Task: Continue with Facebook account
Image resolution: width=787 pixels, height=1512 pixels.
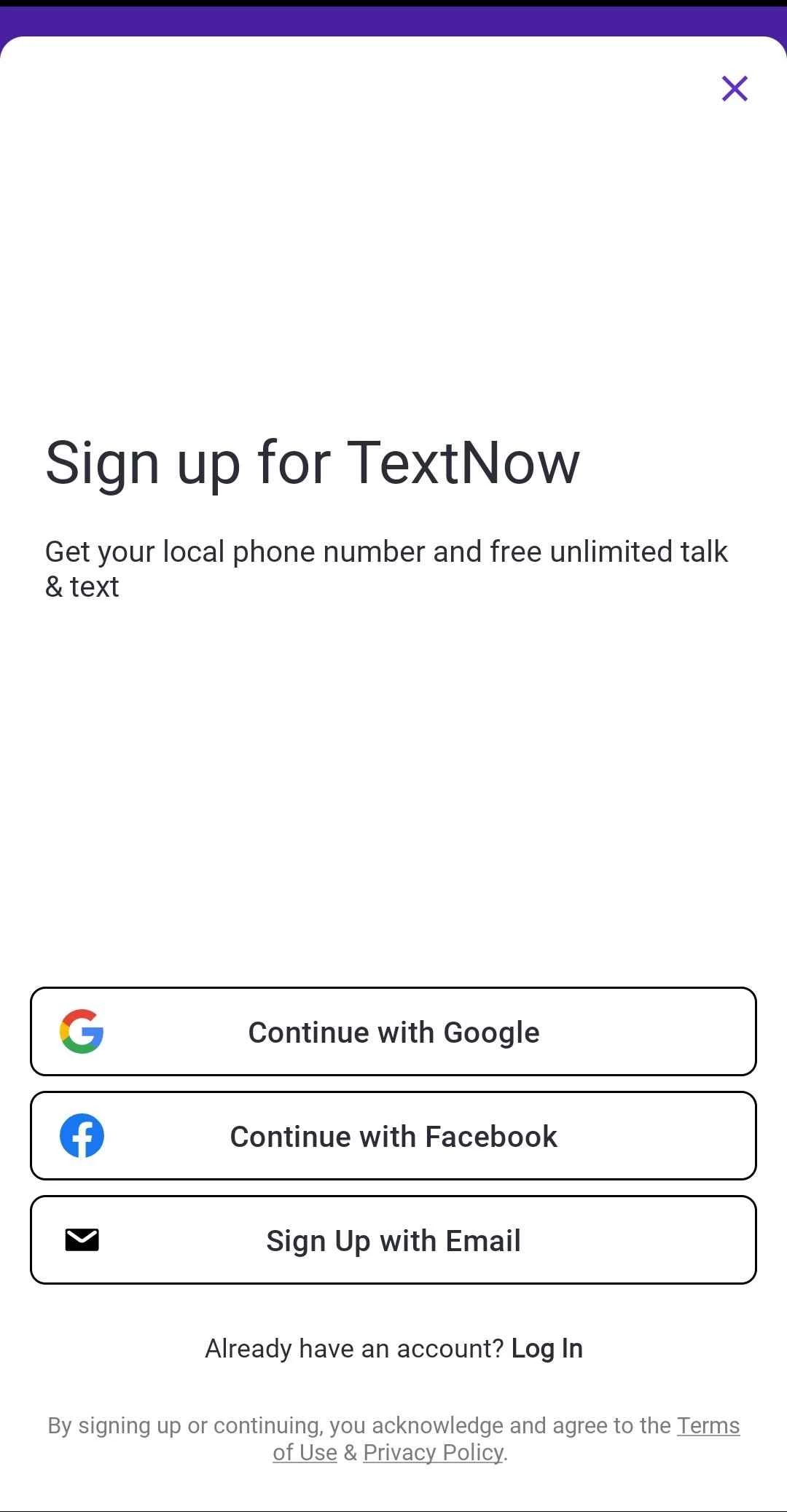Action: (x=393, y=1136)
